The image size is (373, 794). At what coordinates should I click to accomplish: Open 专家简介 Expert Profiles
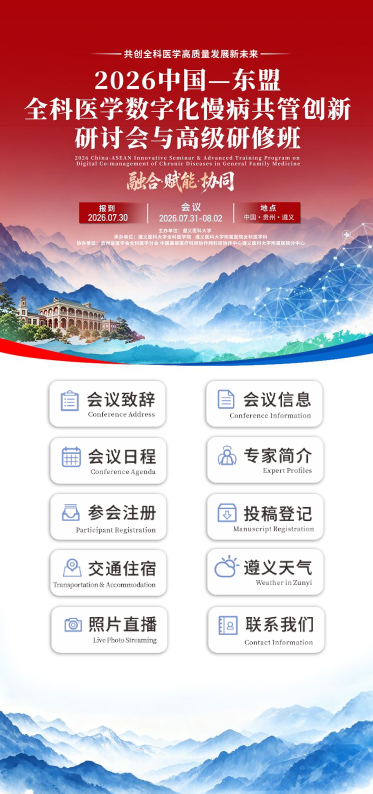(x=265, y=459)
